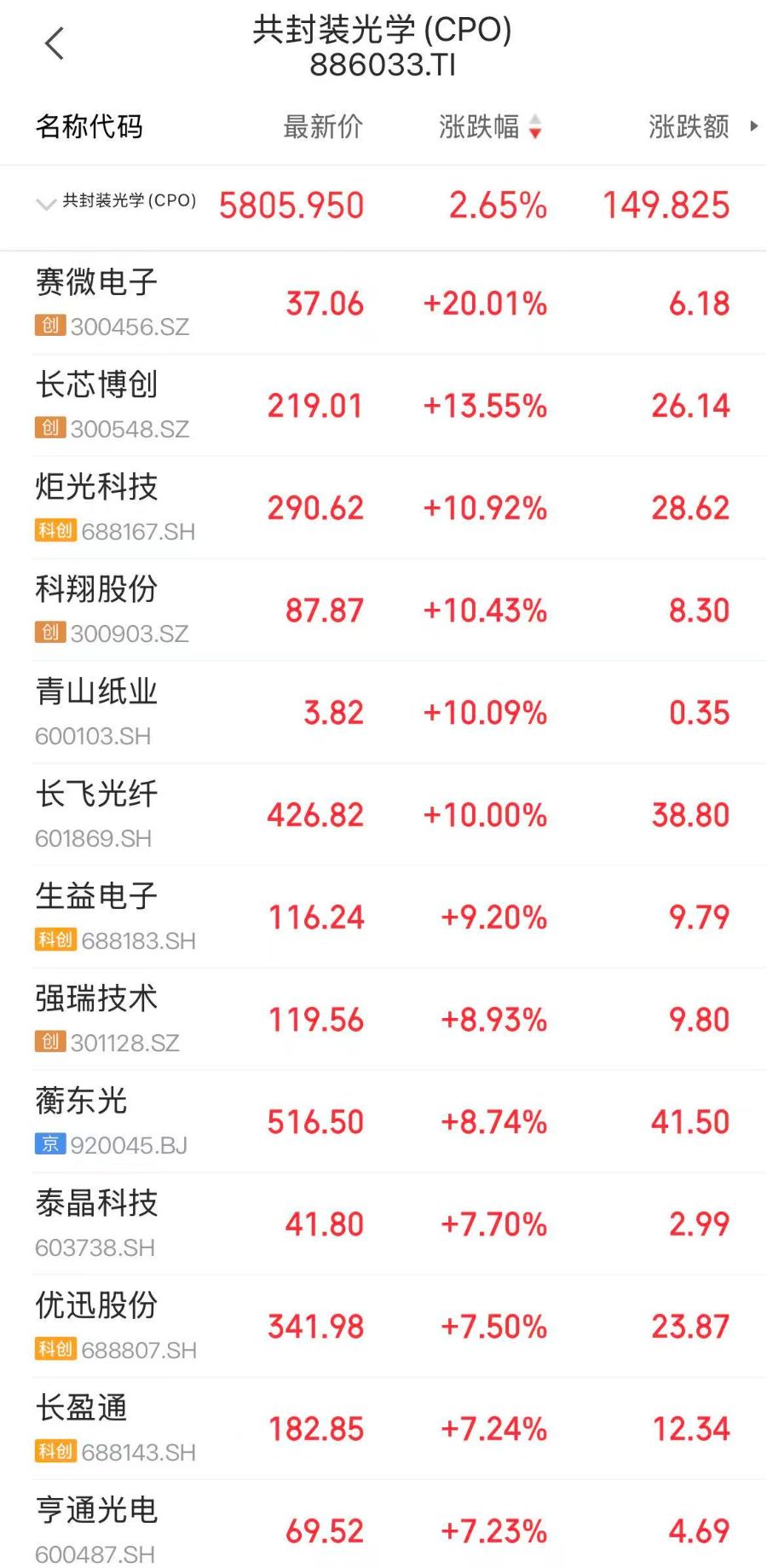Show more columns with the right arrow

(x=754, y=126)
